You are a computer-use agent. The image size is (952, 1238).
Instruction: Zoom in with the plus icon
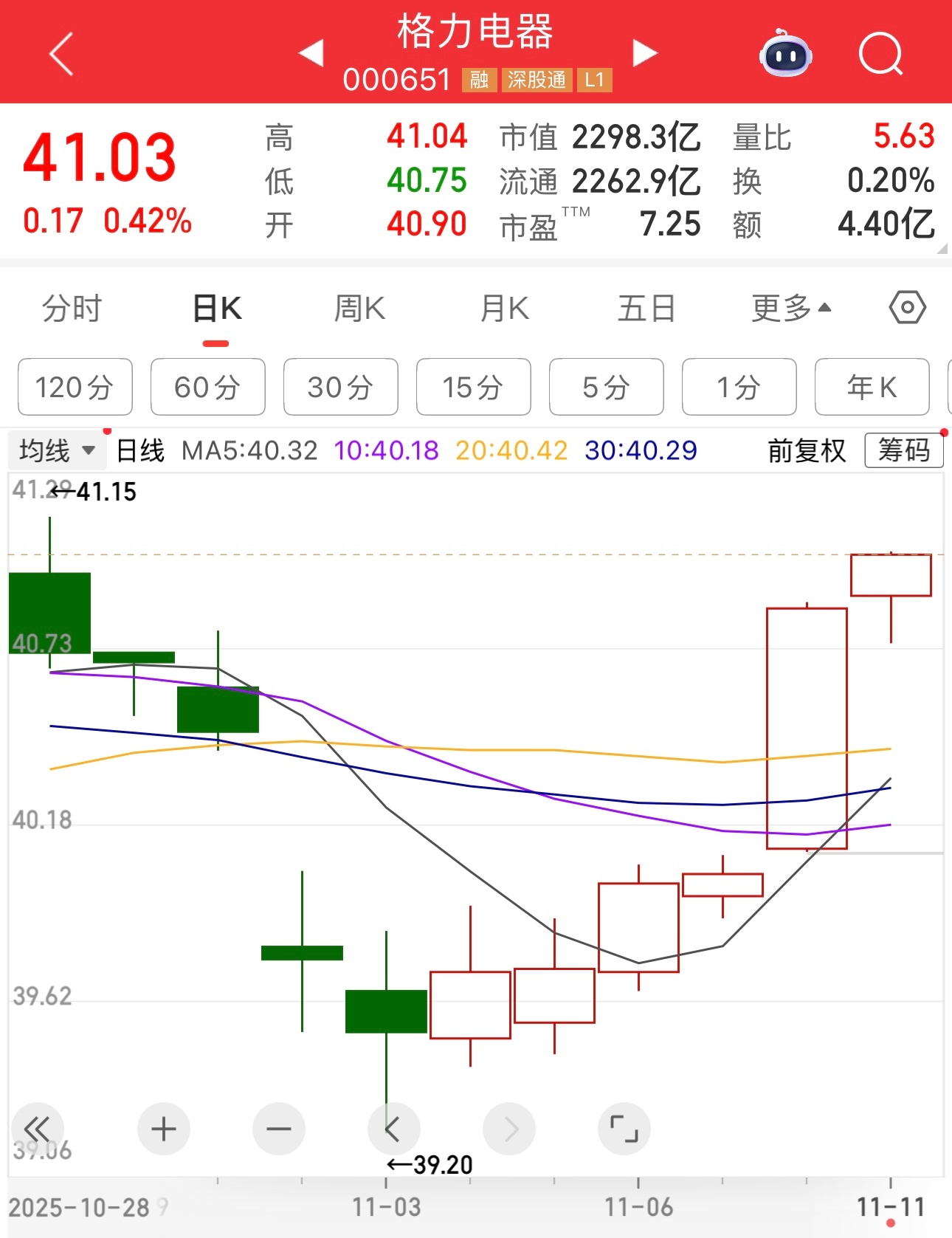click(x=164, y=1129)
